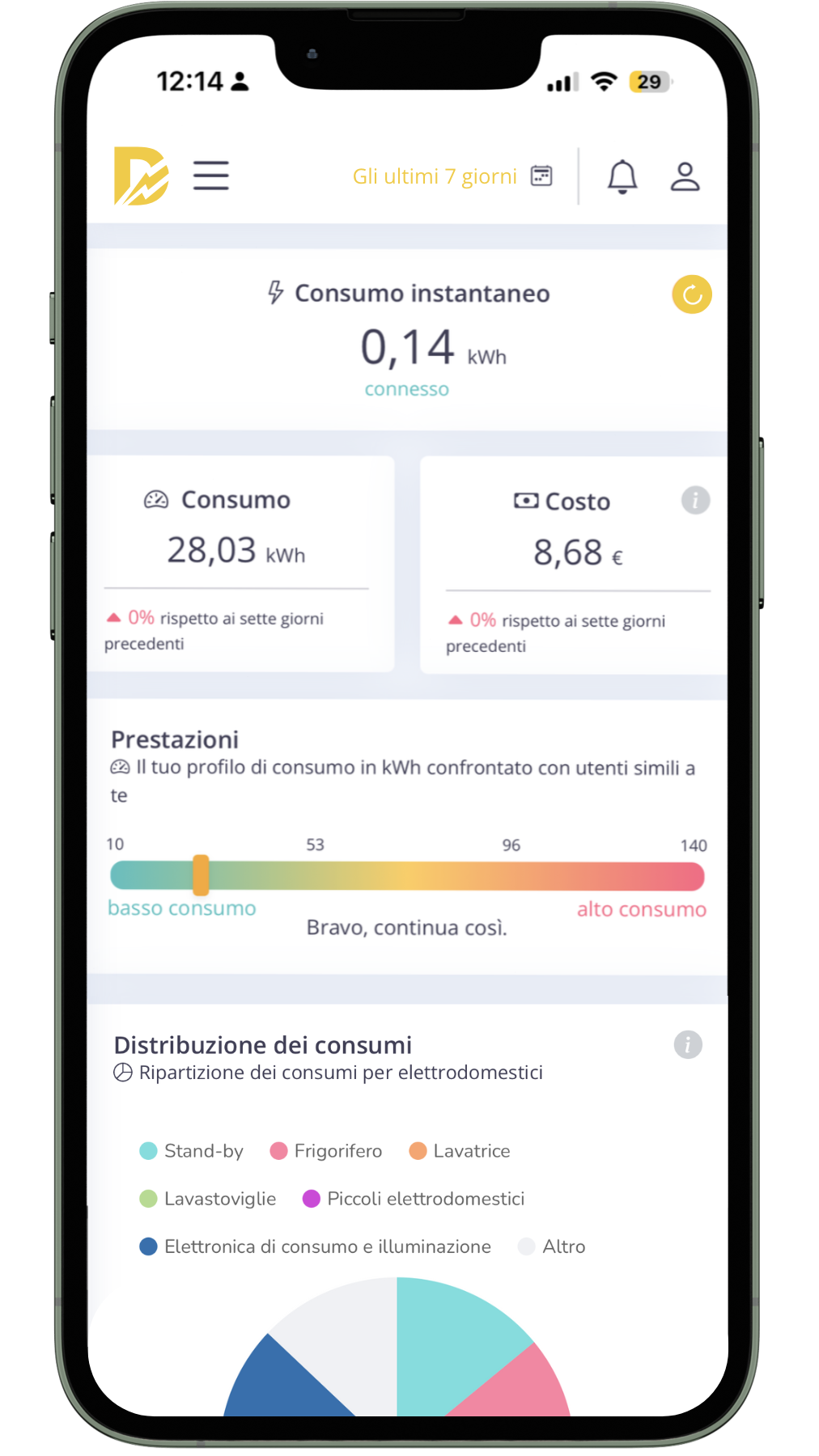819x1456 pixels.
Task: Change the 'Gli ultimi 7 giorni' date range
Action: (452, 176)
